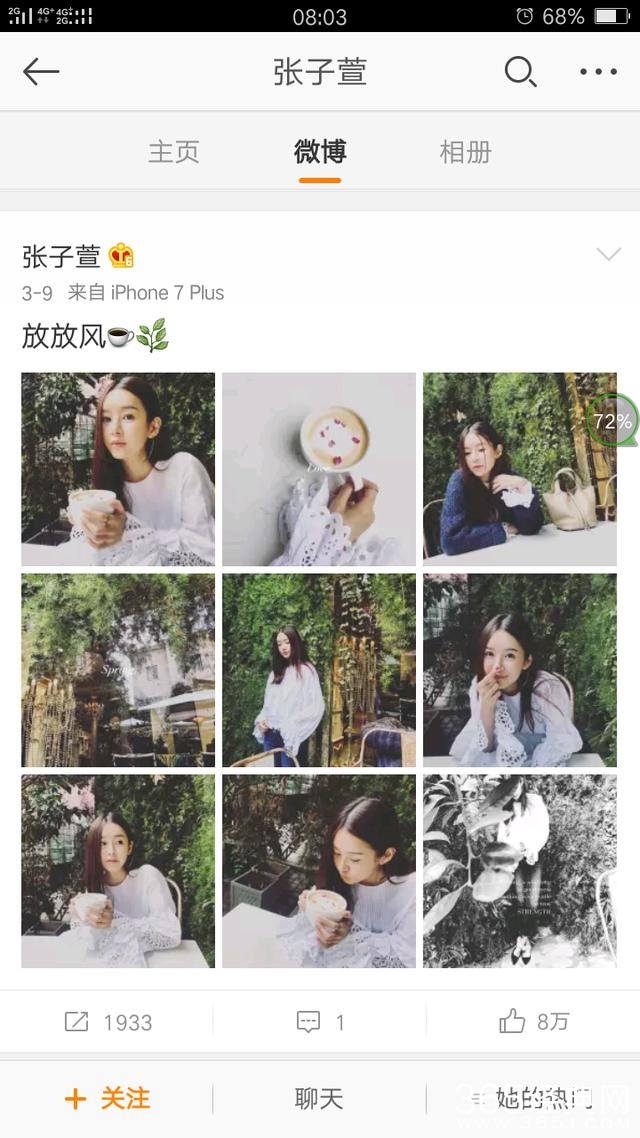Open 张子萱's profile from post header
The height and width of the screenshot is (1138, 640).
[62, 257]
